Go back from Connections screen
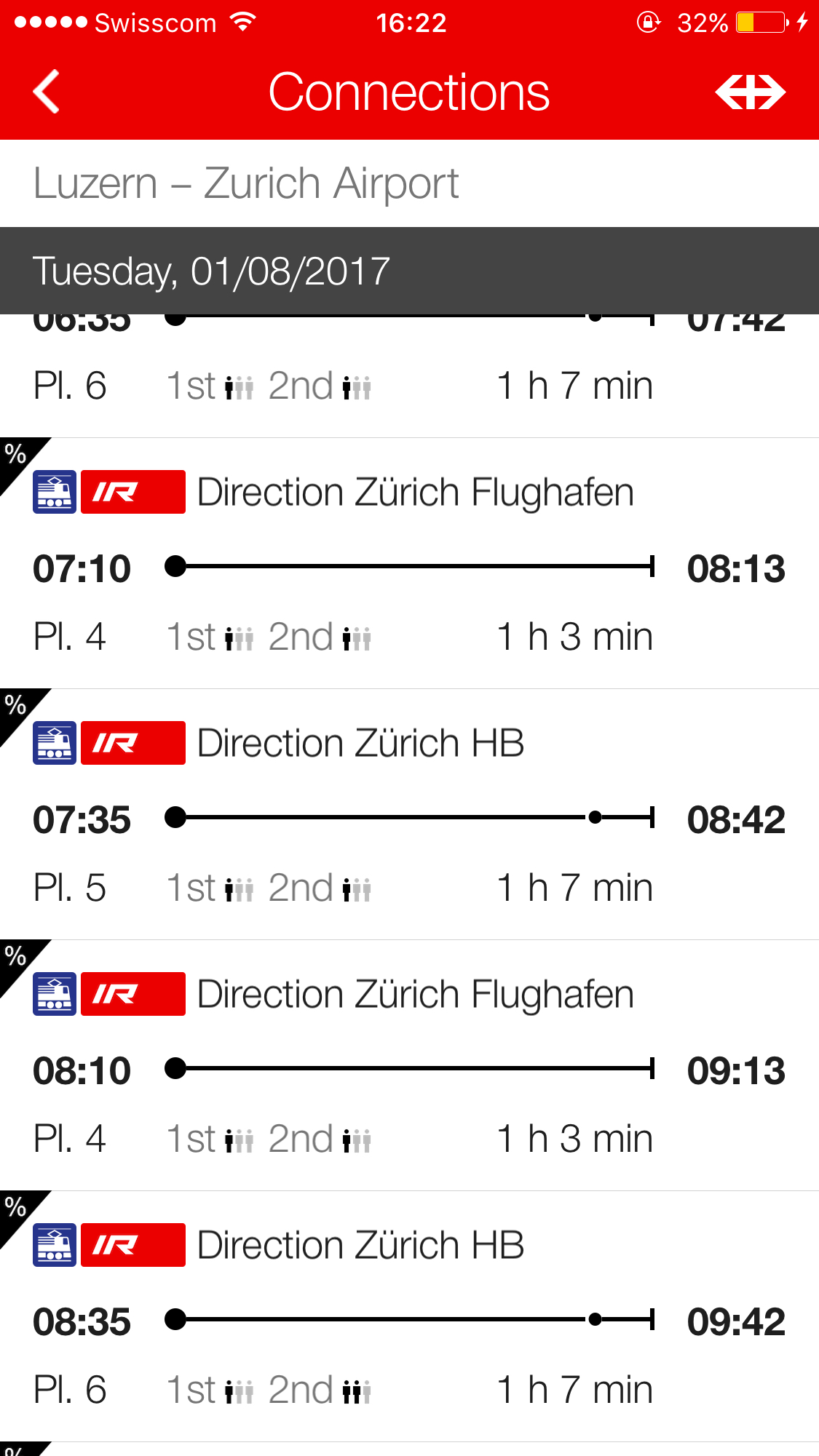The height and width of the screenshot is (1456, 819). point(47,92)
